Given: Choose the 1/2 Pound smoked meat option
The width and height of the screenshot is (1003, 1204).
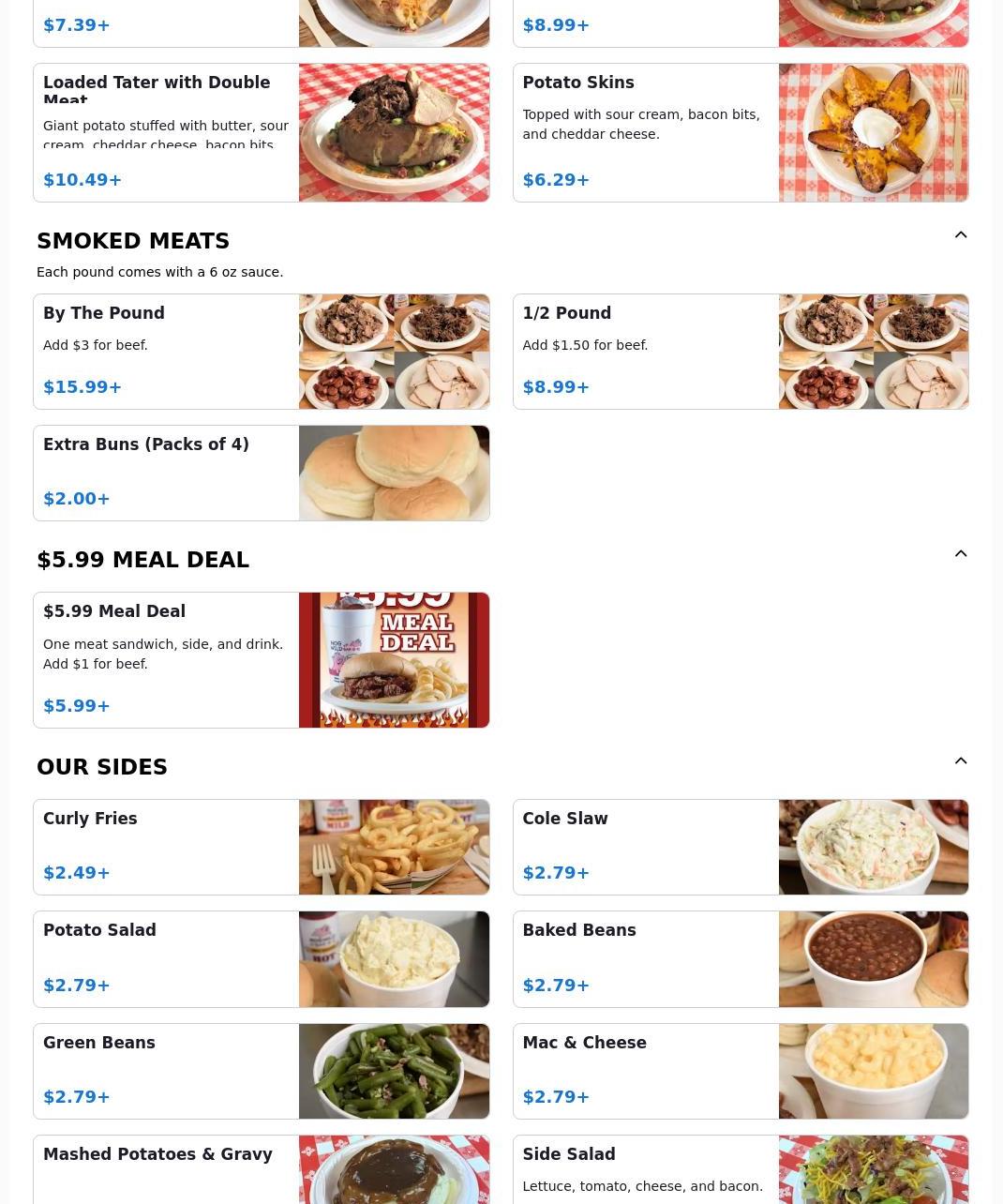Looking at the screenshot, I should tap(740, 352).
